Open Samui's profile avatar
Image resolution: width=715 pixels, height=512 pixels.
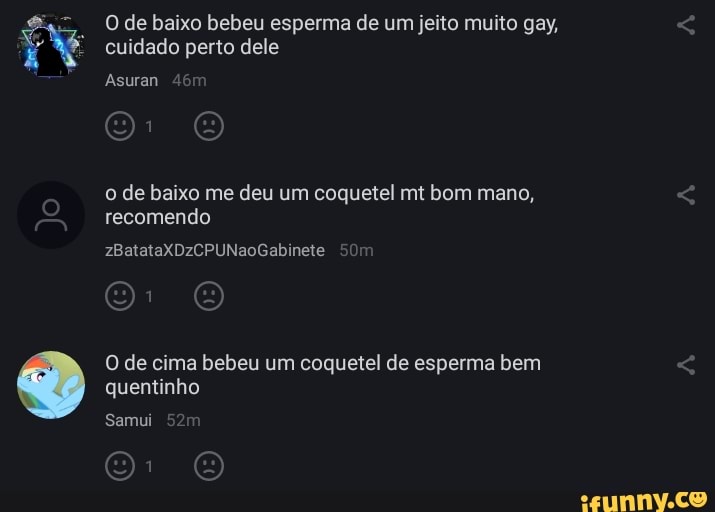pyautogui.click(x=51, y=384)
